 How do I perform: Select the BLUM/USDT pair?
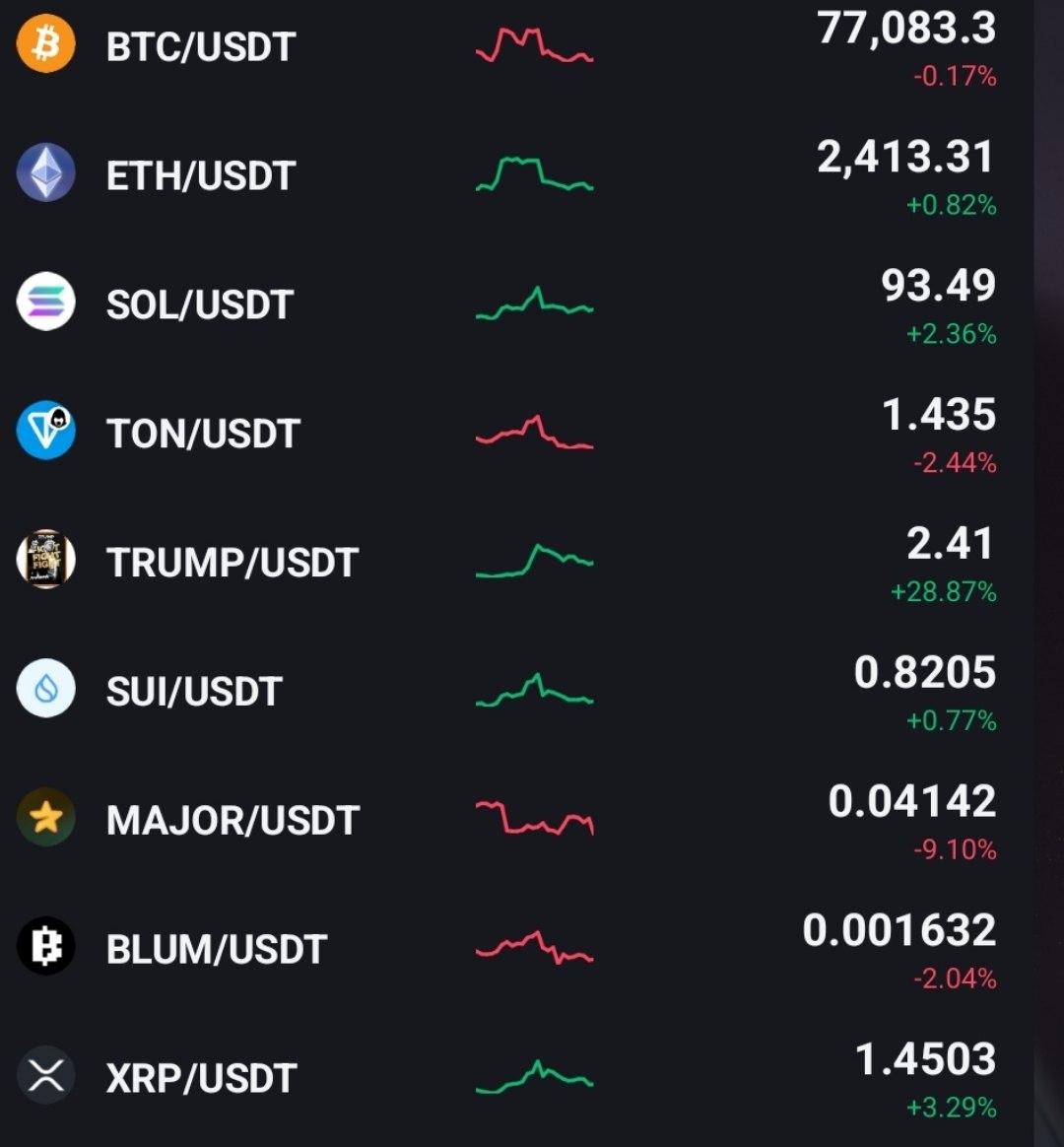(516, 948)
